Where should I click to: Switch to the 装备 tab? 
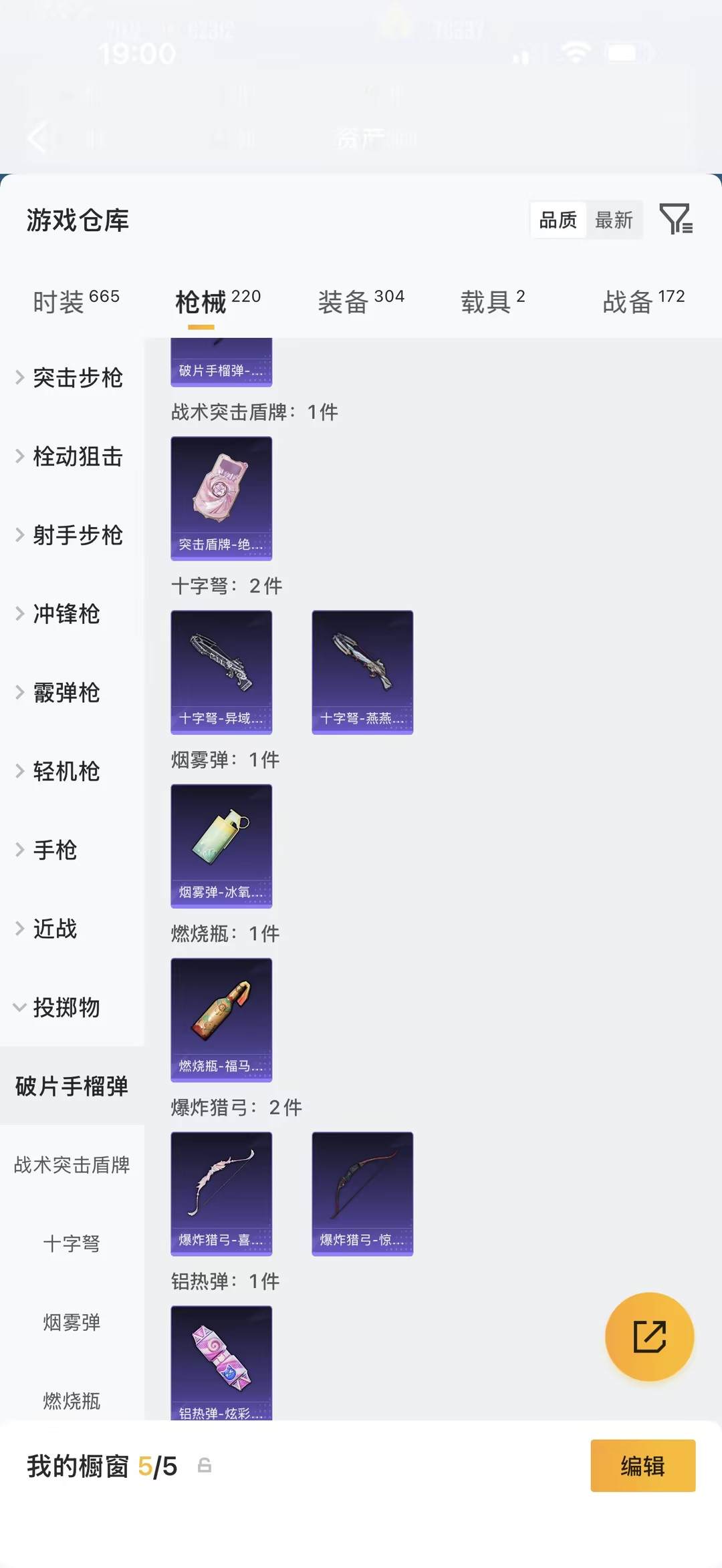[360, 301]
